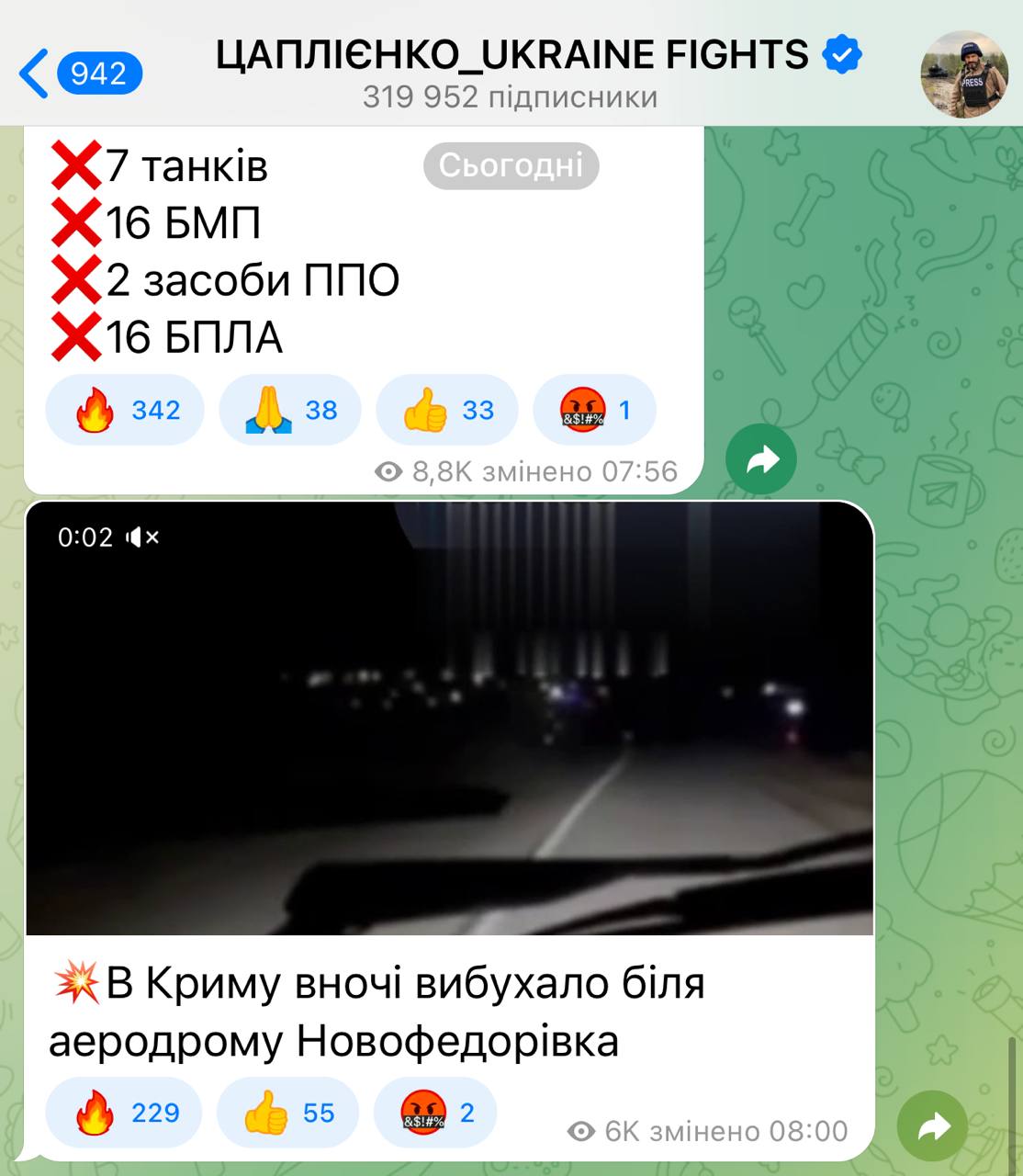Add praying hands reaction with 38
Viewport: 1023px width, 1176px height.
[x=290, y=410]
